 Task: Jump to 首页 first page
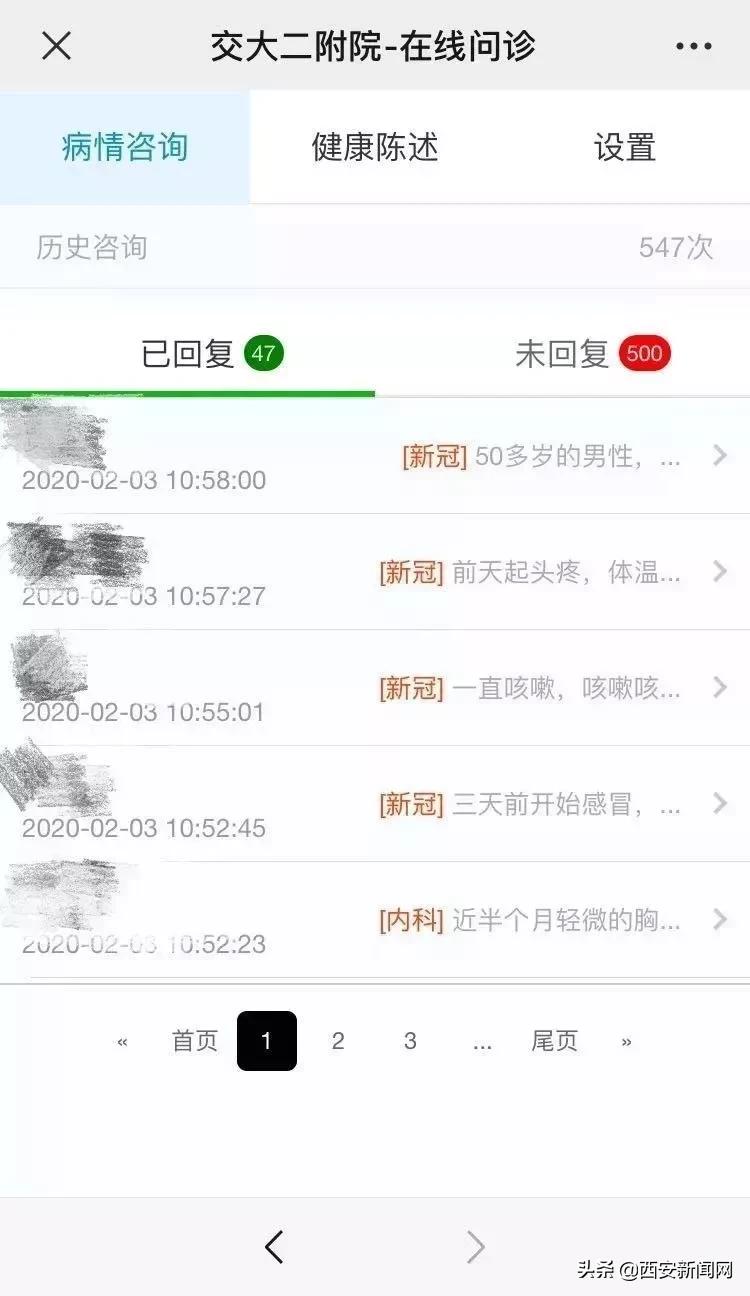tap(194, 1041)
